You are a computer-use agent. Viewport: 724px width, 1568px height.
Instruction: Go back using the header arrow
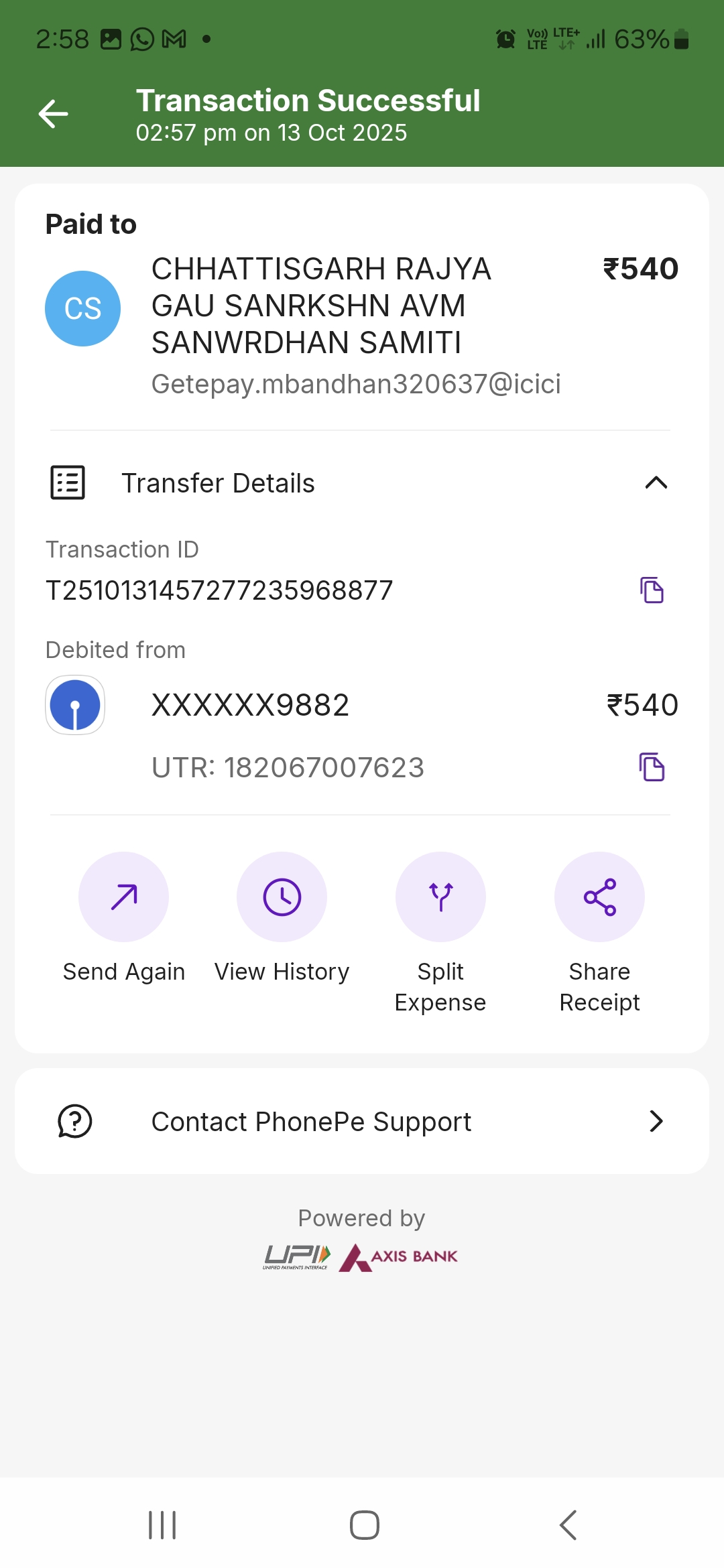click(54, 114)
